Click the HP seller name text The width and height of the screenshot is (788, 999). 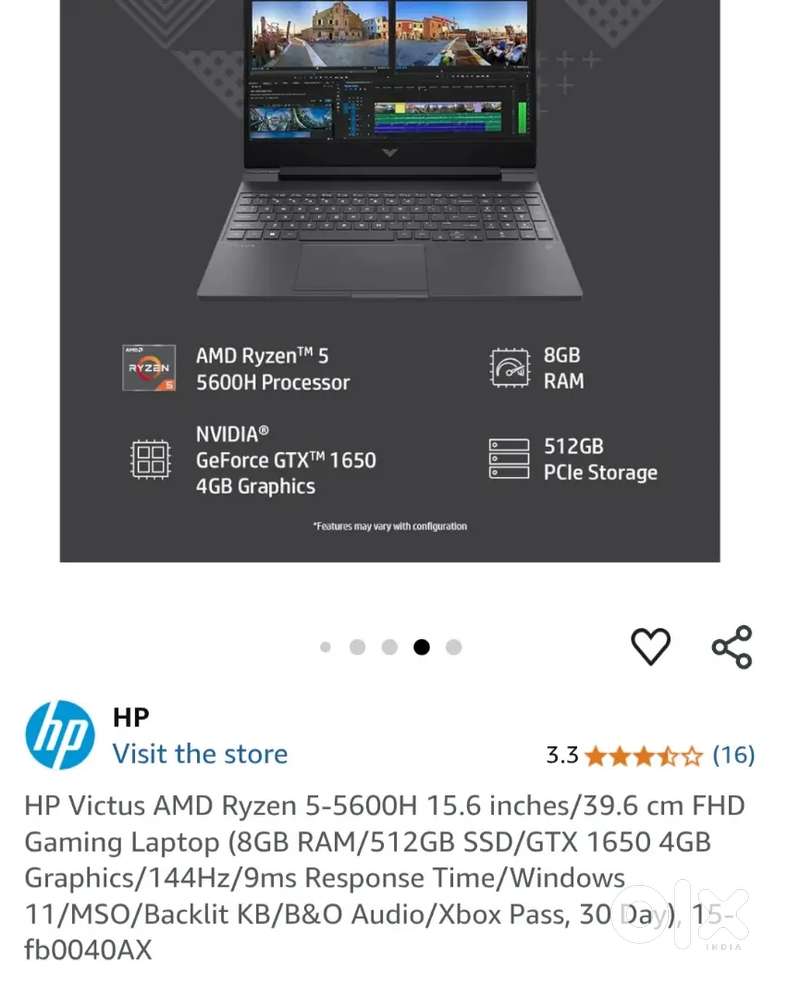tap(132, 716)
